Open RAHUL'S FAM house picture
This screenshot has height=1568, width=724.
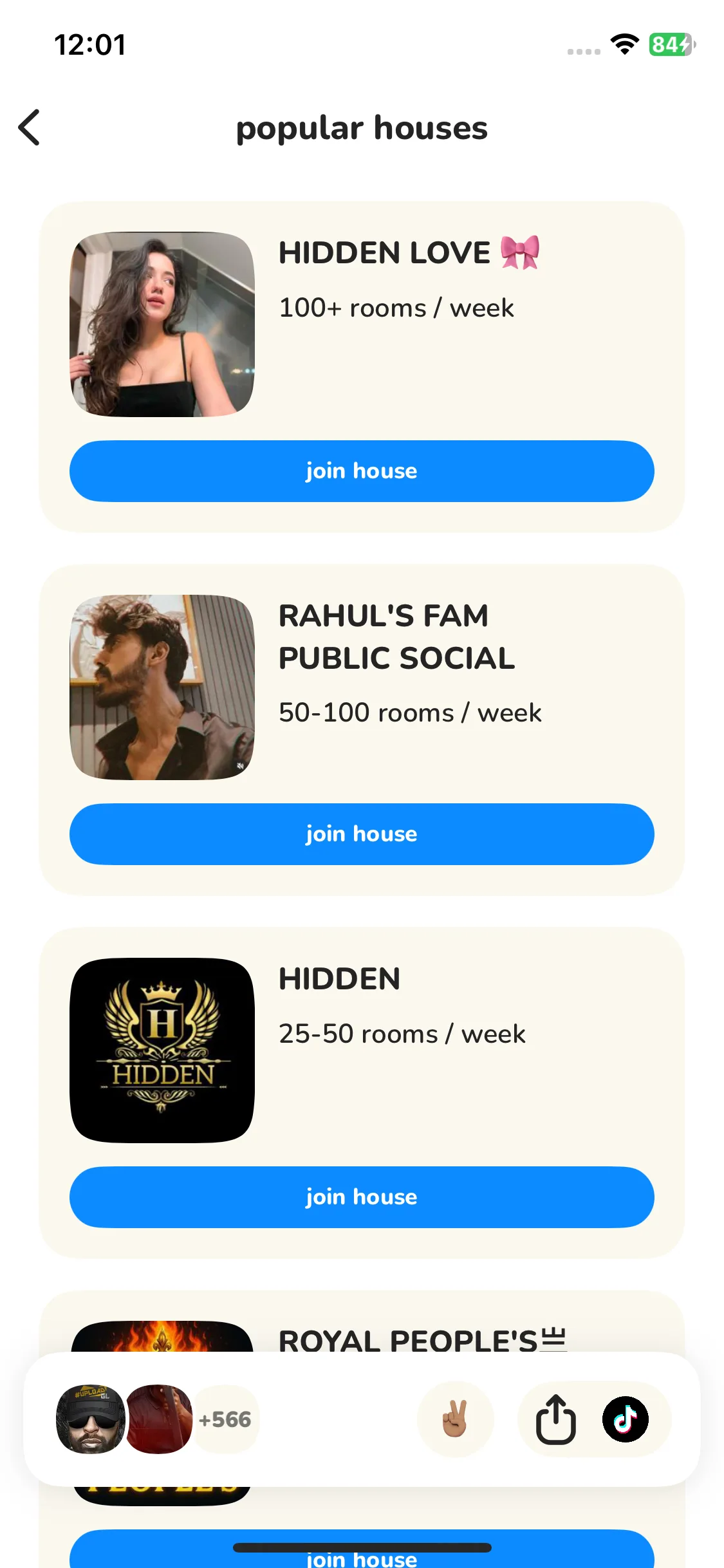[162, 687]
